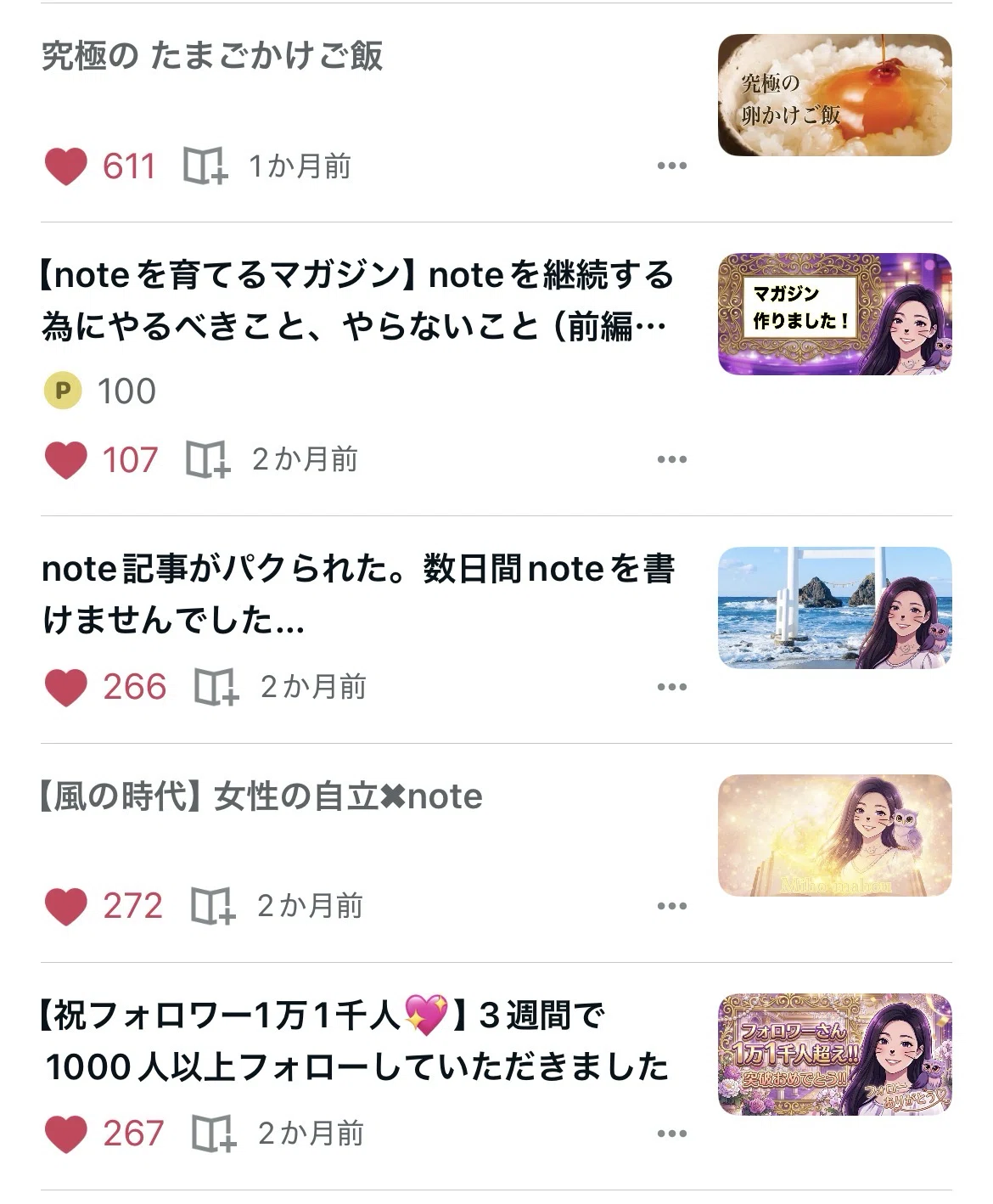The width and height of the screenshot is (993, 1204).
Task: Open the 祝フォロワー1万1千人 article
Action: pos(356,1041)
